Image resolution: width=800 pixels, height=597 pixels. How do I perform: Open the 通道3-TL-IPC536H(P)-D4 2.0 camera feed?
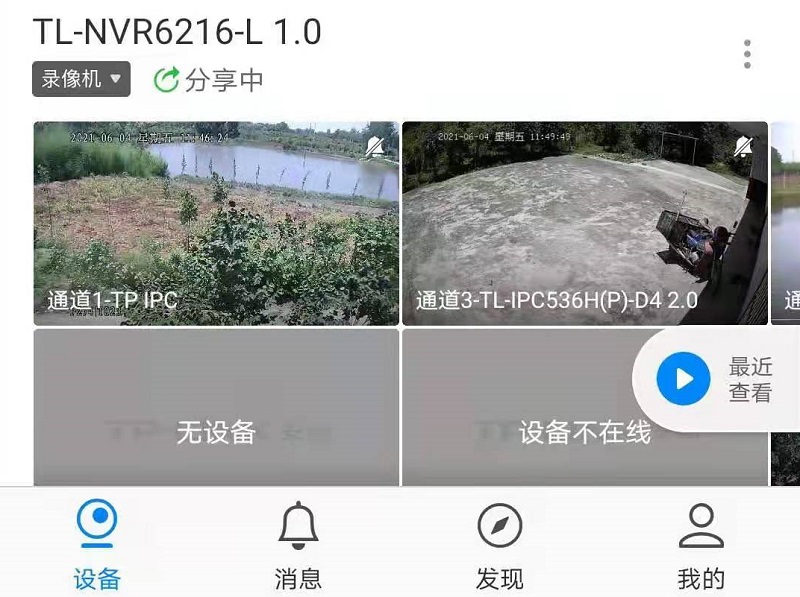click(584, 223)
